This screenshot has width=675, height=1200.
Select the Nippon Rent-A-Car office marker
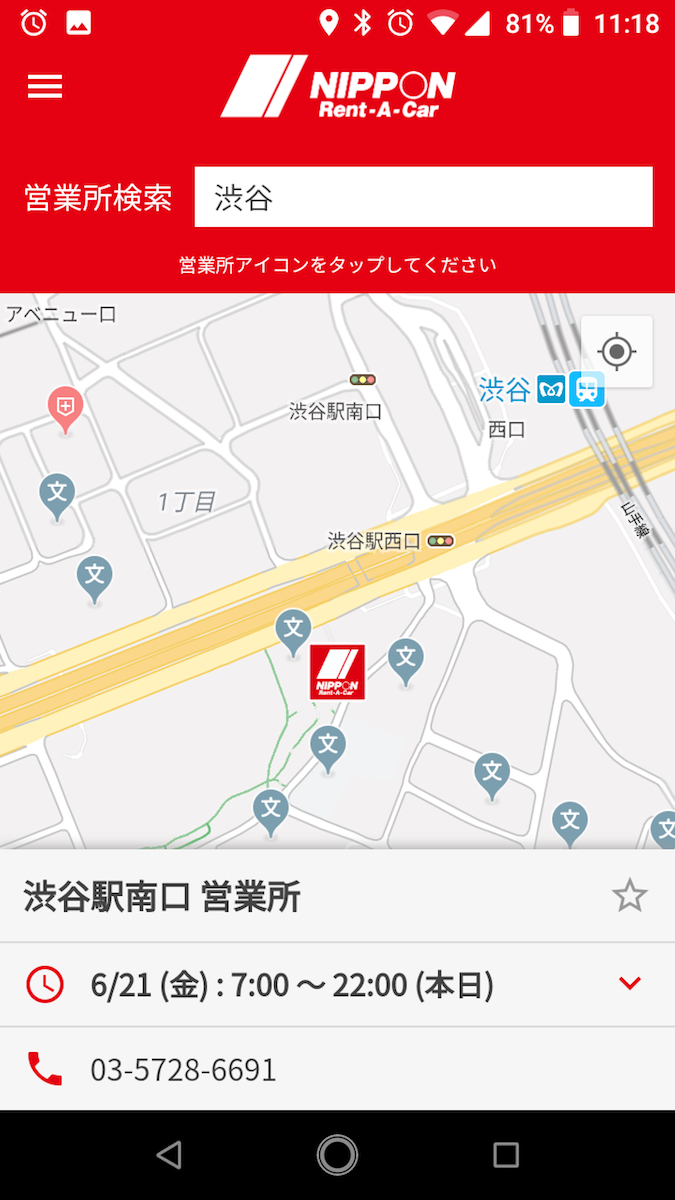pos(337,672)
